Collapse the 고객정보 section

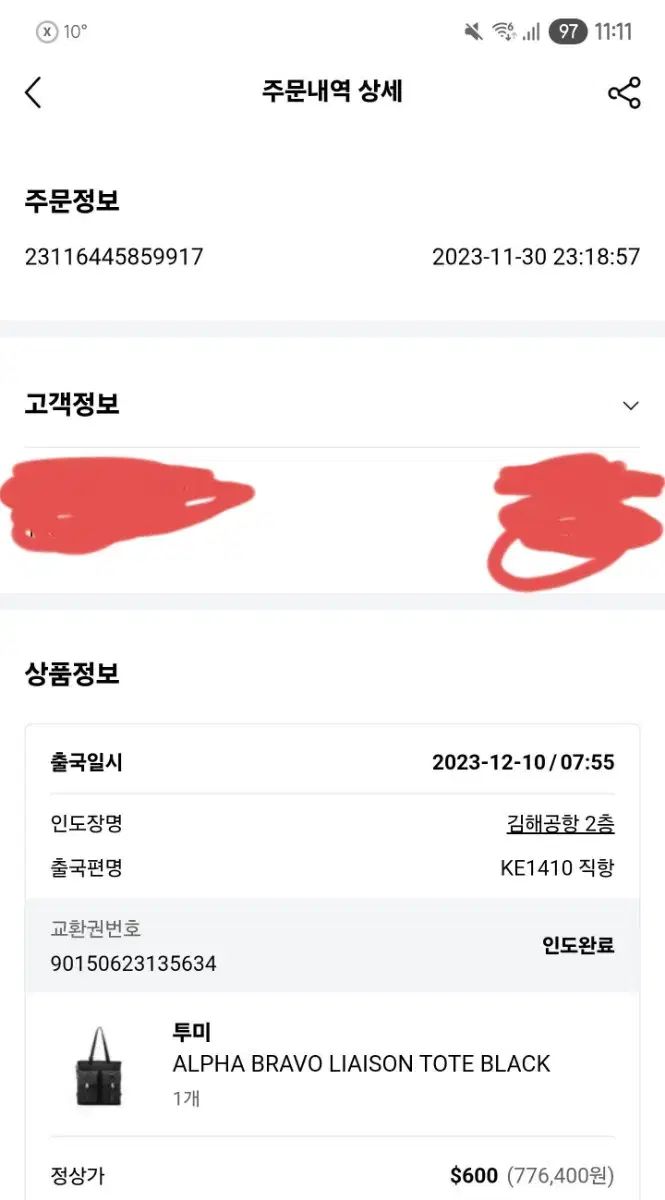(630, 405)
